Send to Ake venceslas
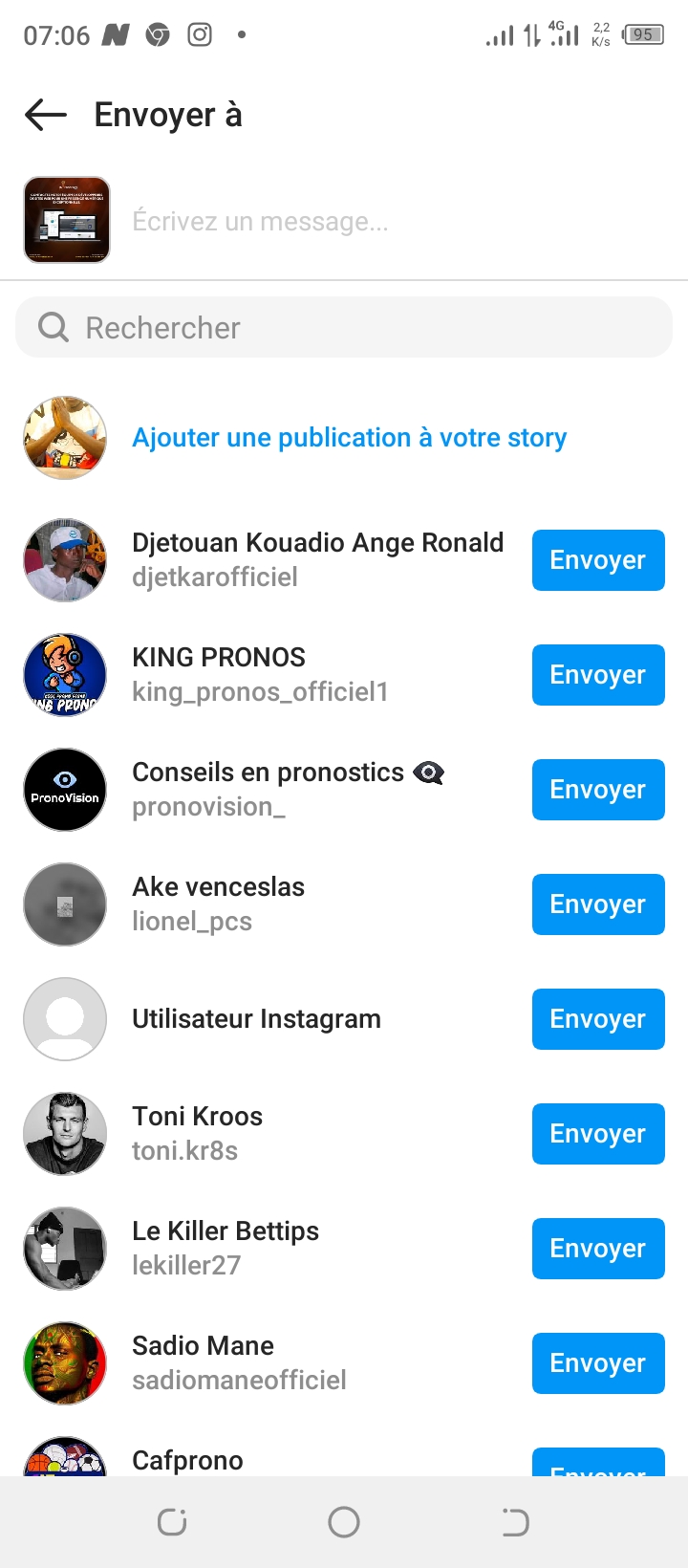Viewport: 688px width, 1568px height. pos(597,904)
